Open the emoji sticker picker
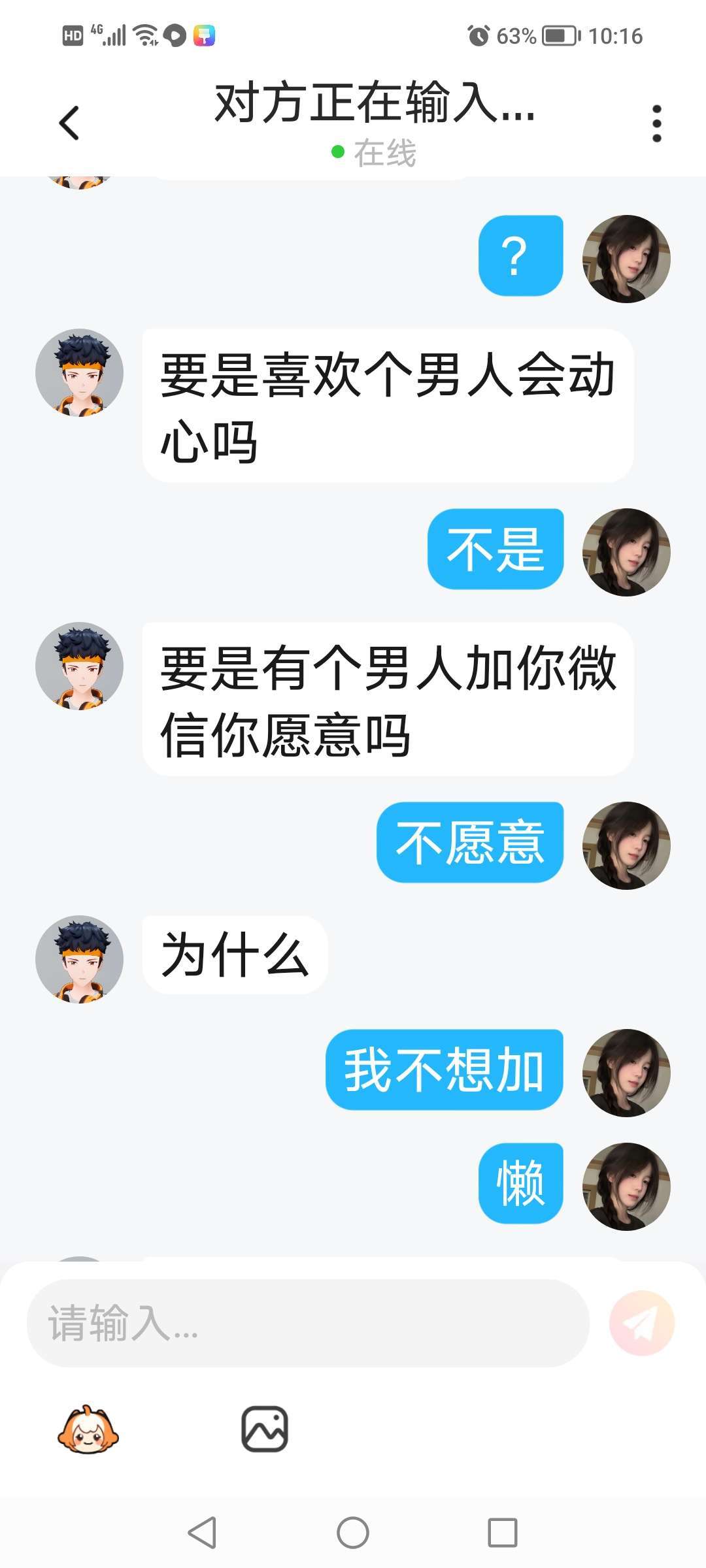Image resolution: width=706 pixels, height=1568 pixels. [88, 1429]
